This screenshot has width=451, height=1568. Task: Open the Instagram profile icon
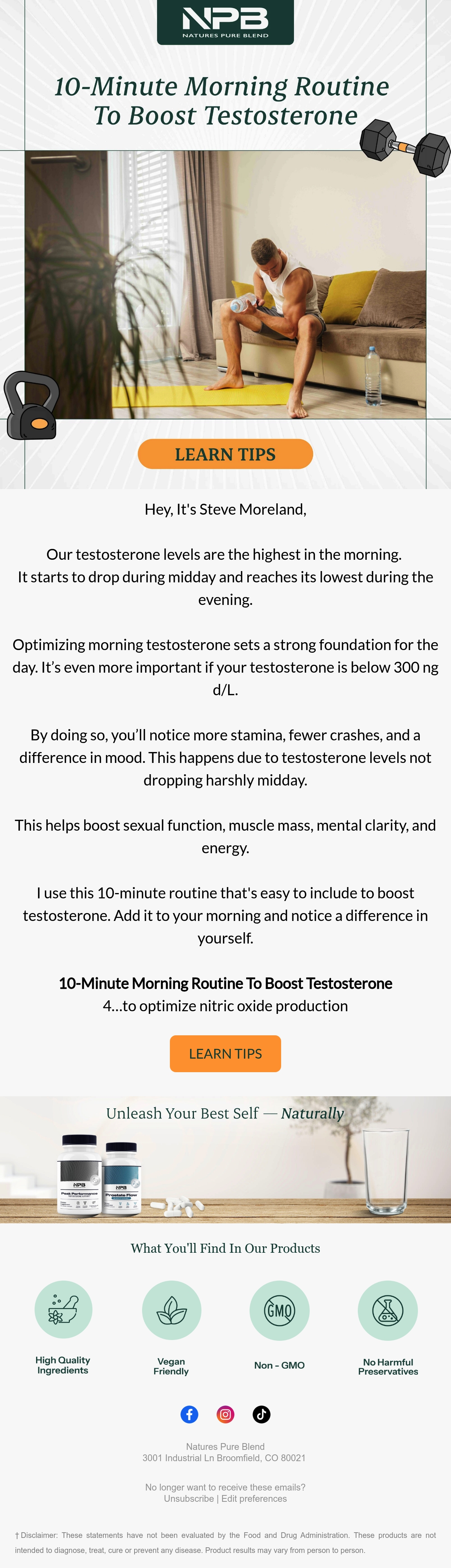pyautogui.click(x=225, y=1414)
